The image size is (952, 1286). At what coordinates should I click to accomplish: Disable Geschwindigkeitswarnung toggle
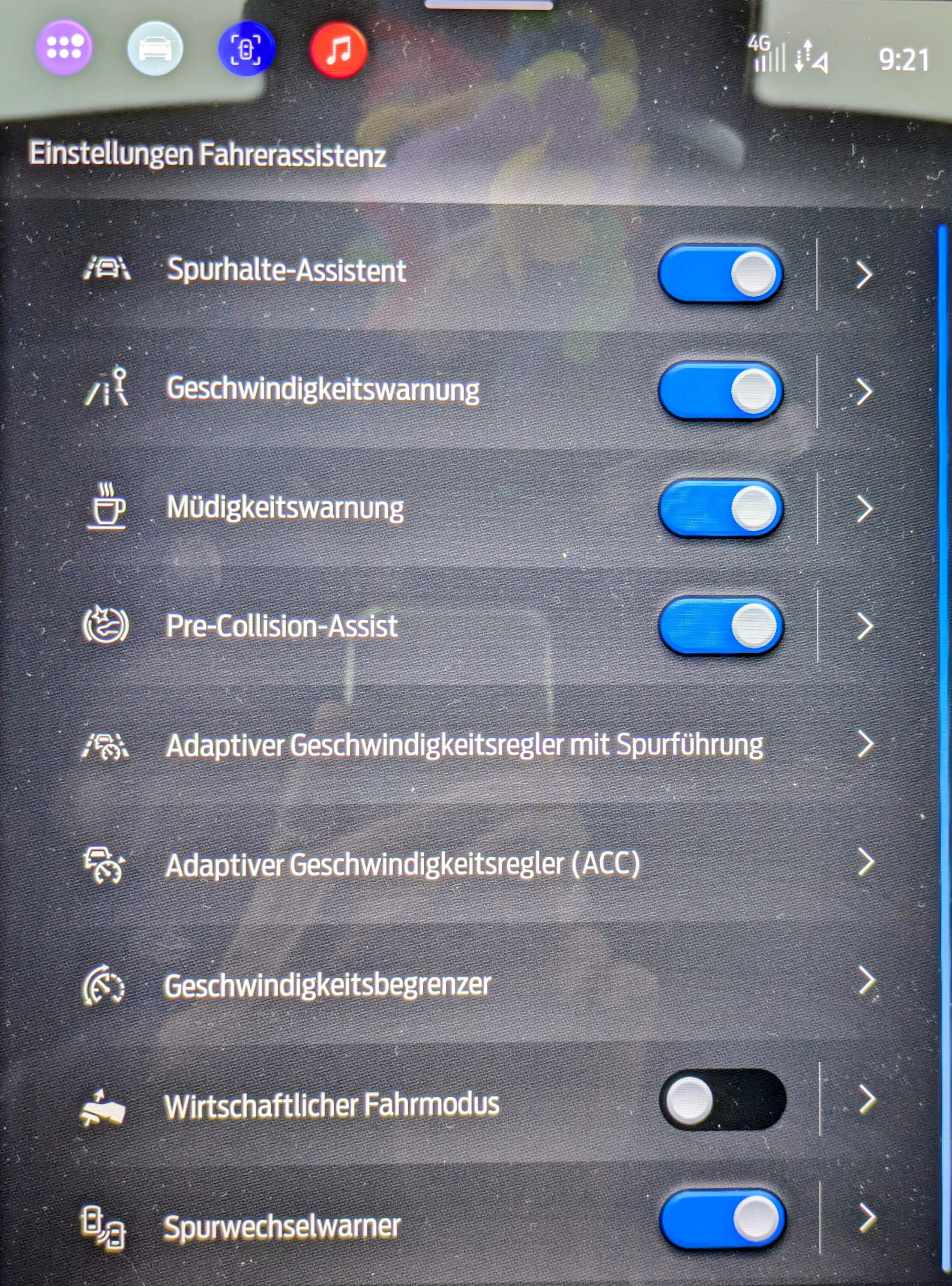[x=720, y=391]
